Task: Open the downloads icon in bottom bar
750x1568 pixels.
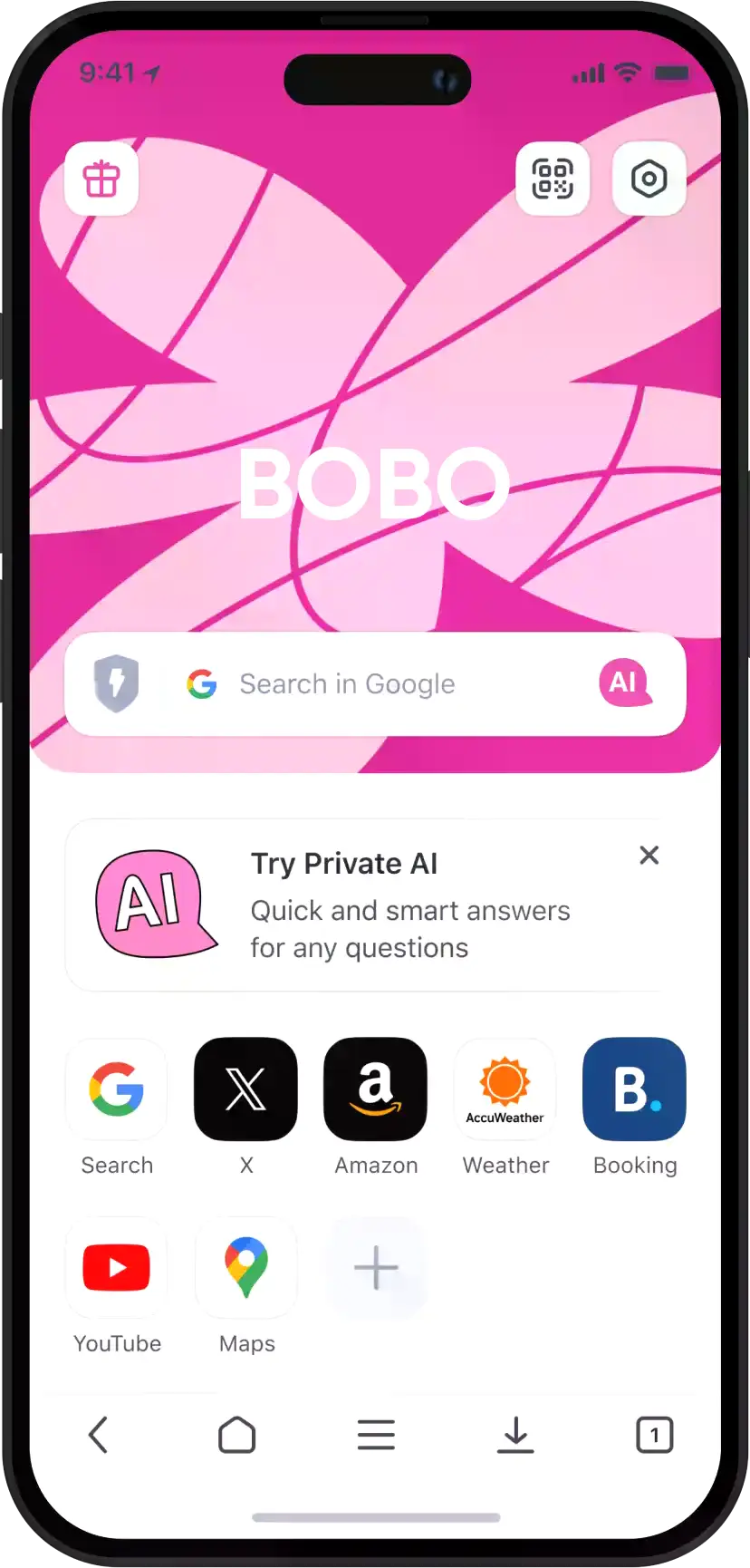Action: click(x=515, y=1435)
